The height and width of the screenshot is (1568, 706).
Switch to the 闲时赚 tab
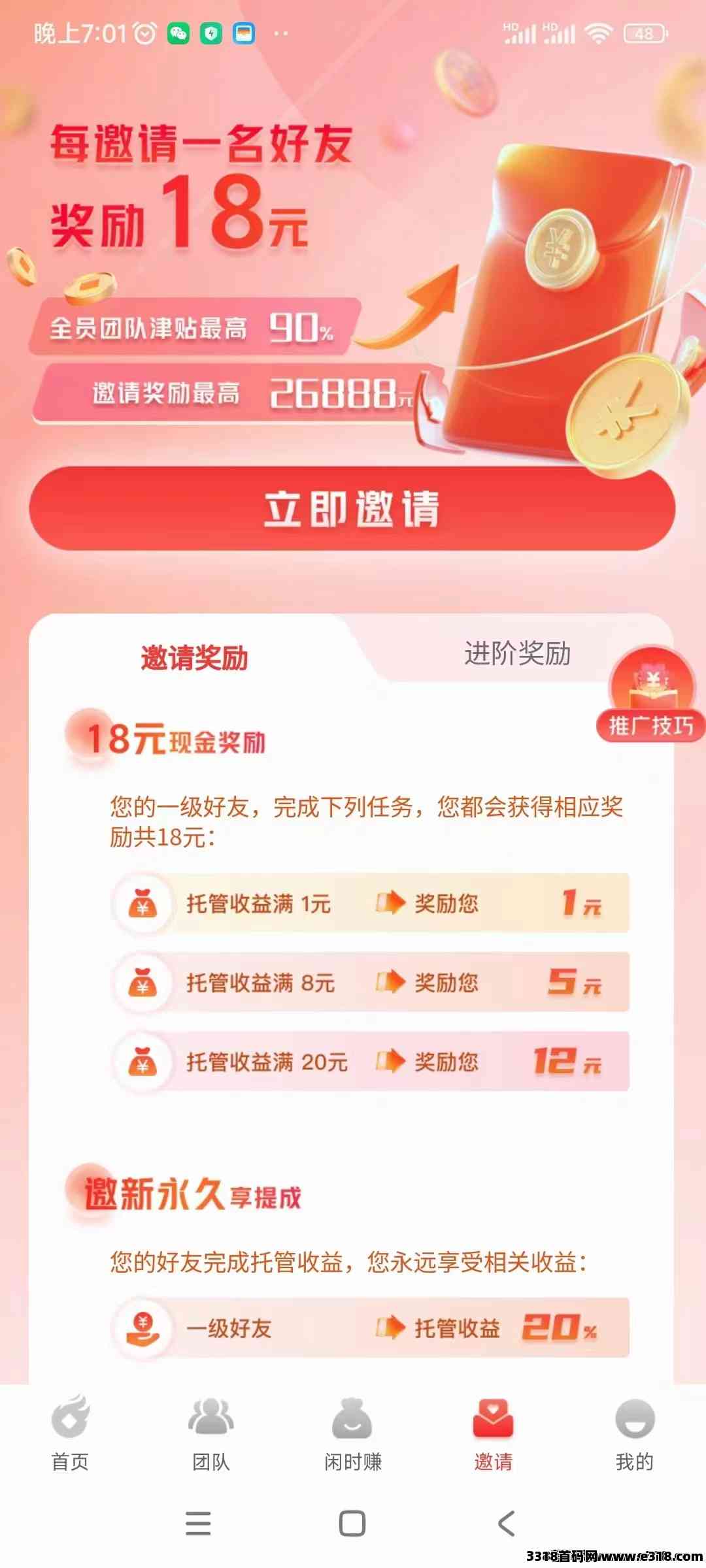(352, 1433)
